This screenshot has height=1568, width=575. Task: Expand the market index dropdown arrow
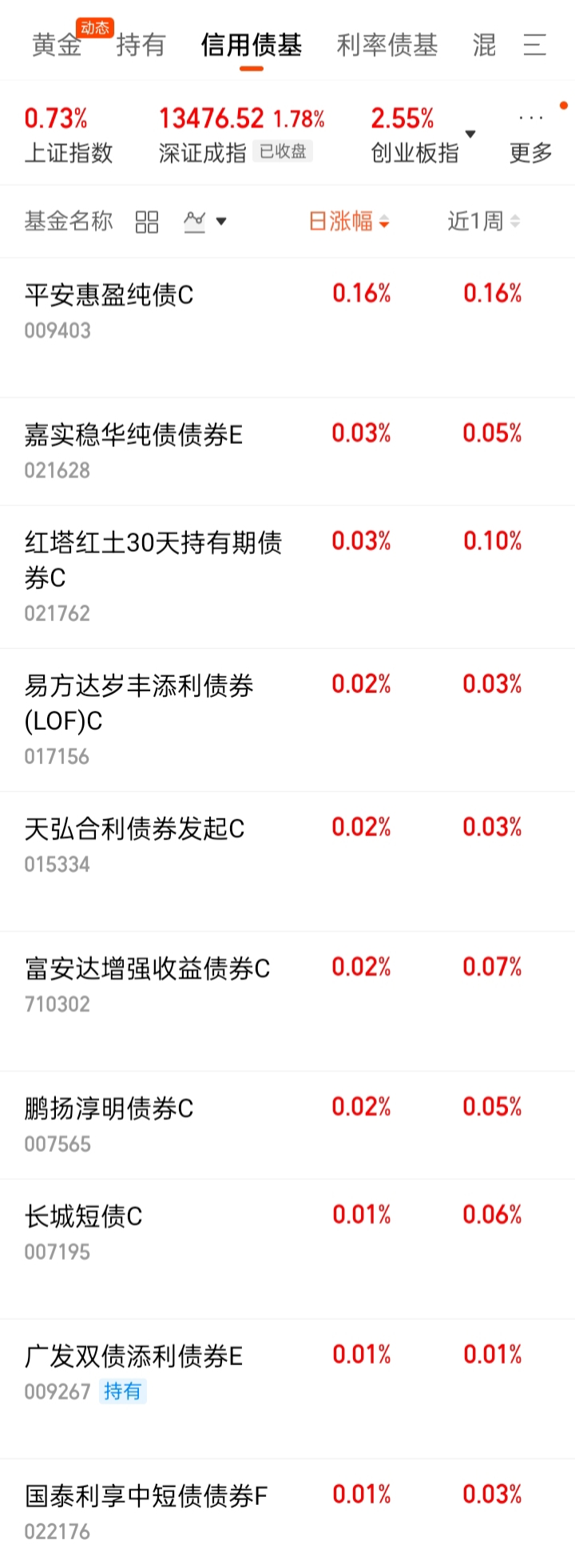[470, 134]
